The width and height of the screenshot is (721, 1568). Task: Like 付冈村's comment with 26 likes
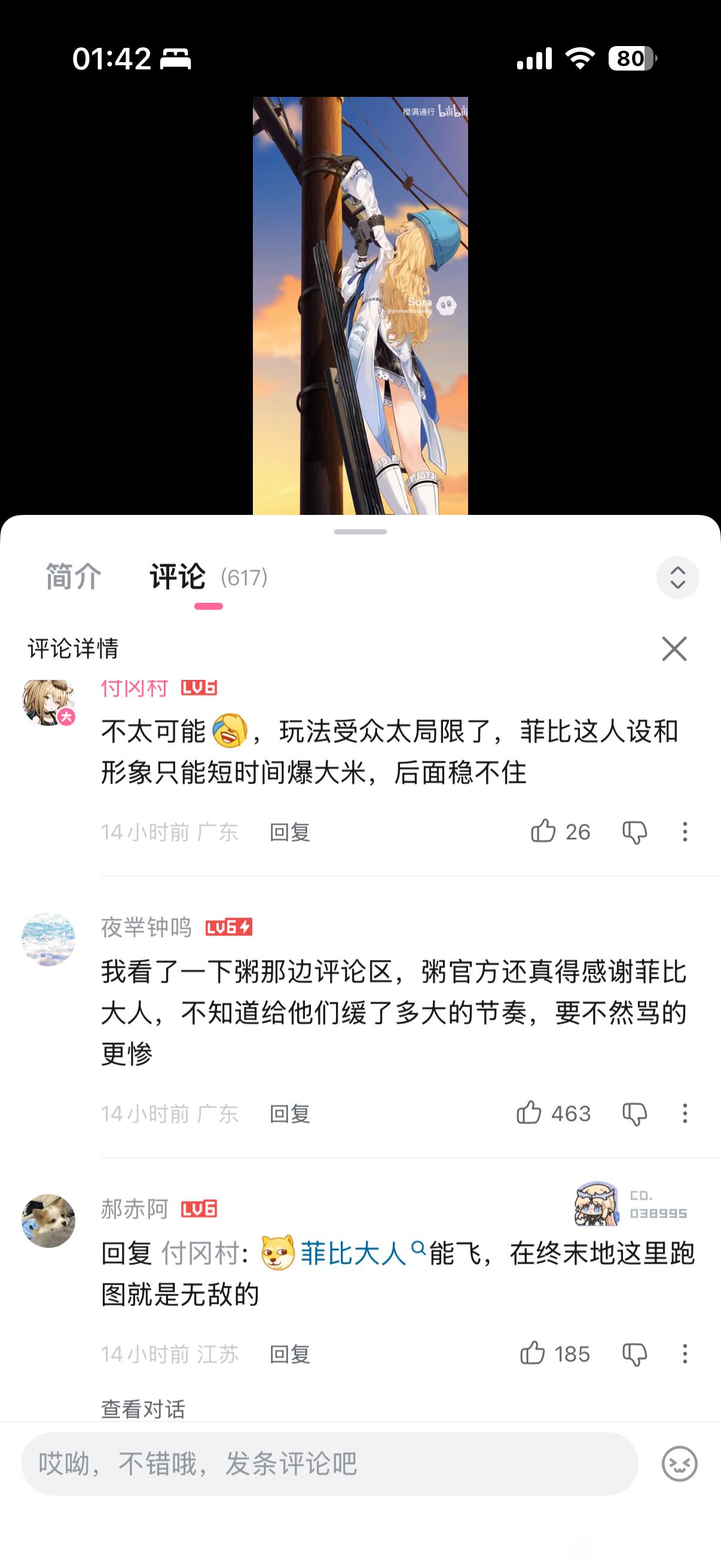click(x=543, y=831)
